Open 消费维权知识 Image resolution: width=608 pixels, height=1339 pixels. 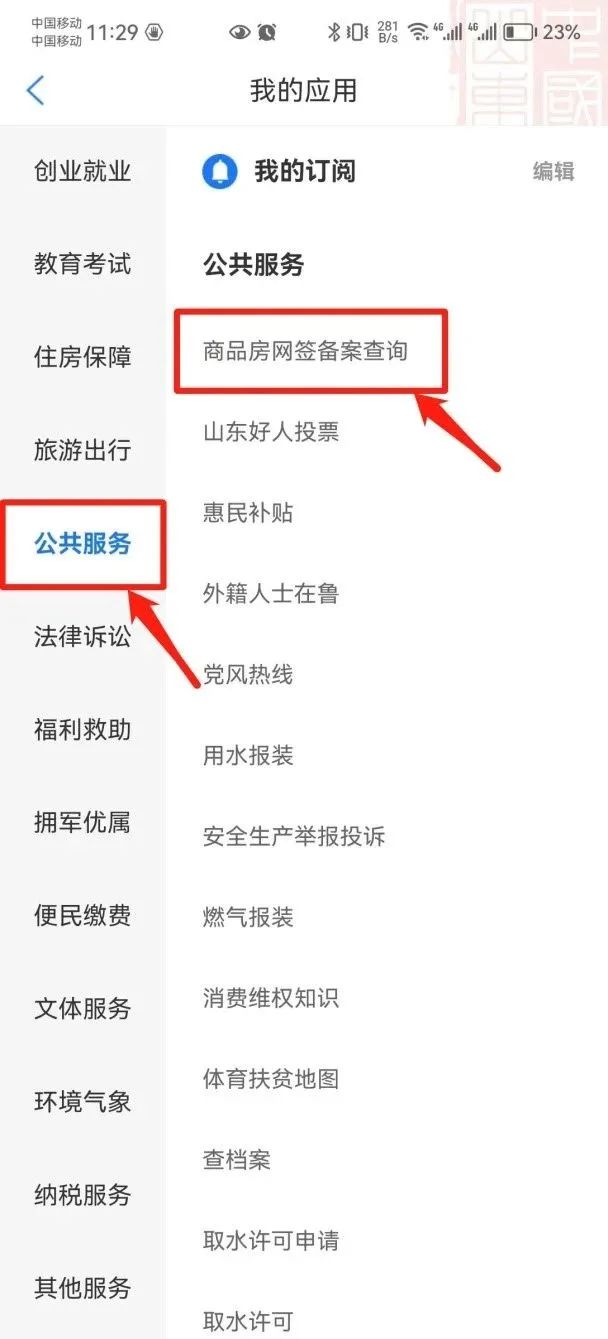click(x=271, y=998)
